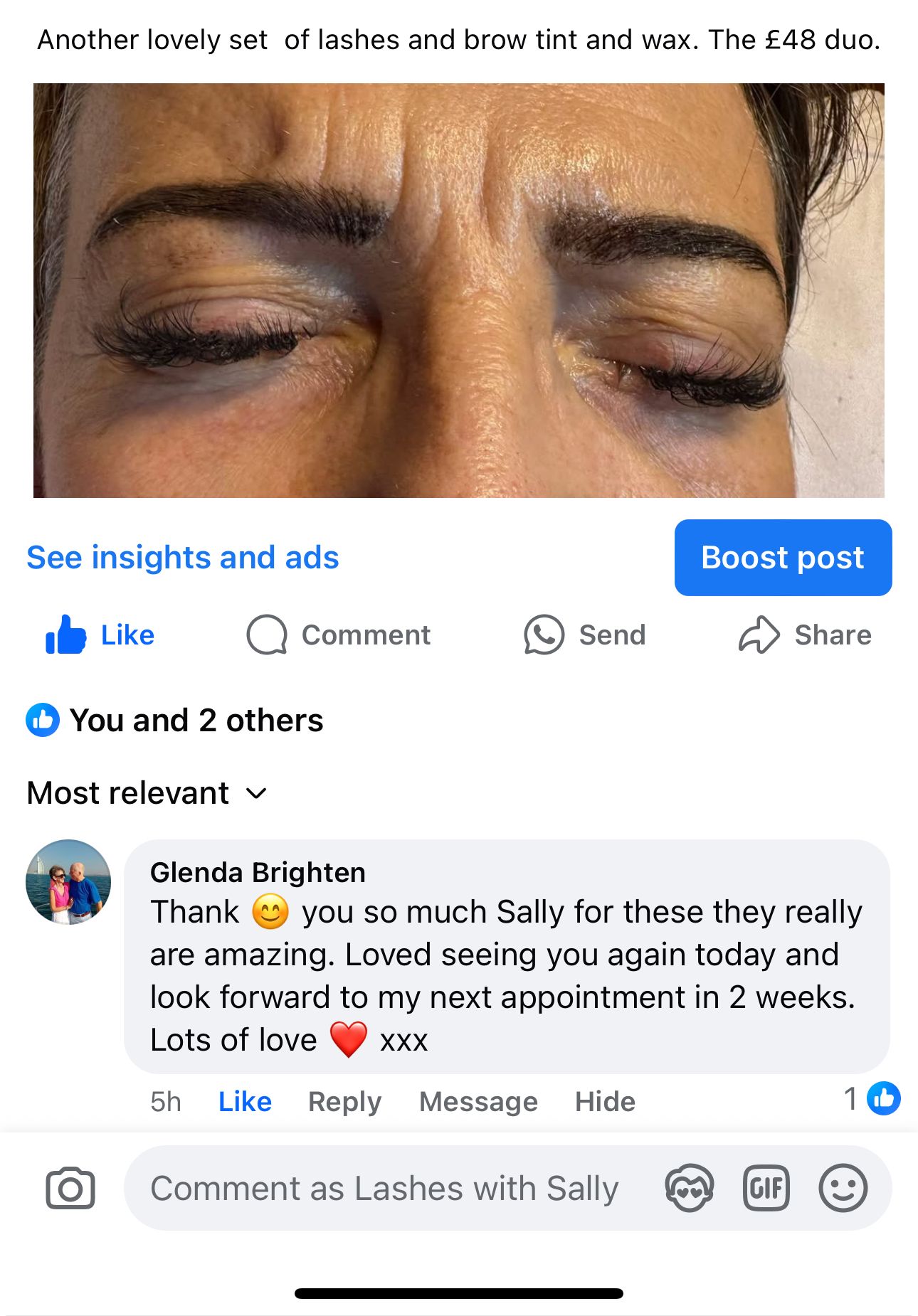Like Glenda Brighten's comment
This screenshot has height=1316, width=918.
(245, 1101)
